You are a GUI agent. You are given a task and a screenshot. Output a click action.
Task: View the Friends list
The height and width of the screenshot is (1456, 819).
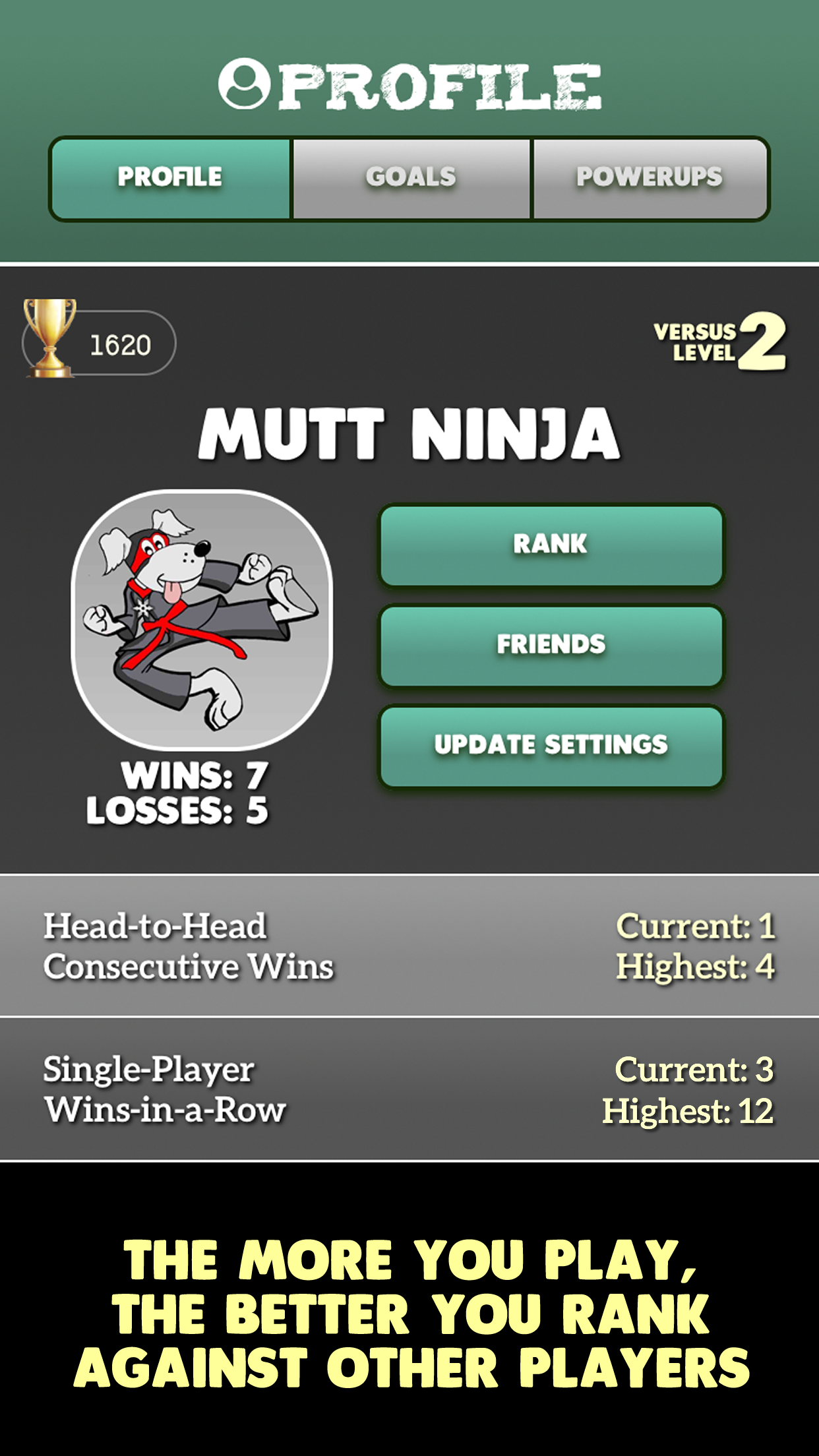(551, 646)
